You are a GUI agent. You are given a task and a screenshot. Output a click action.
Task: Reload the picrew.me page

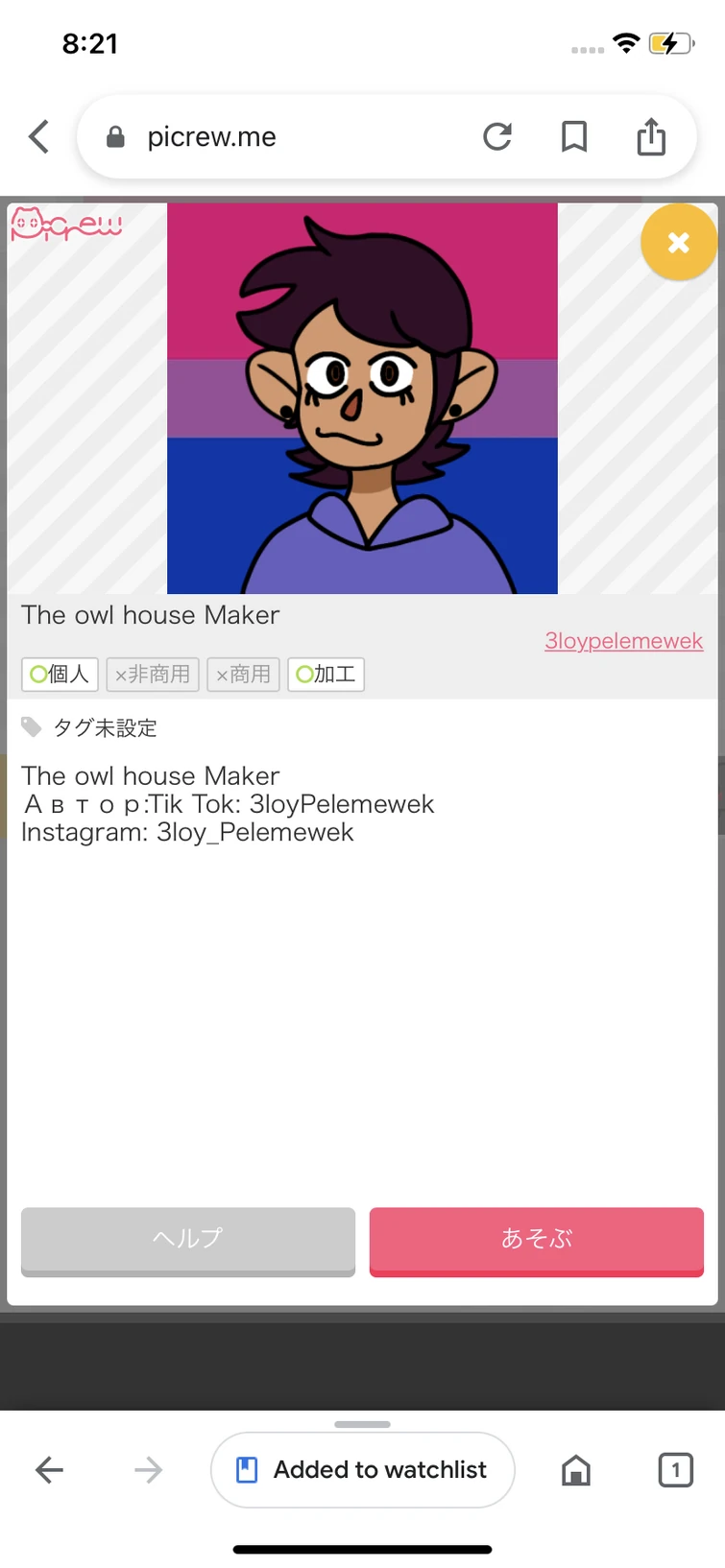497,137
